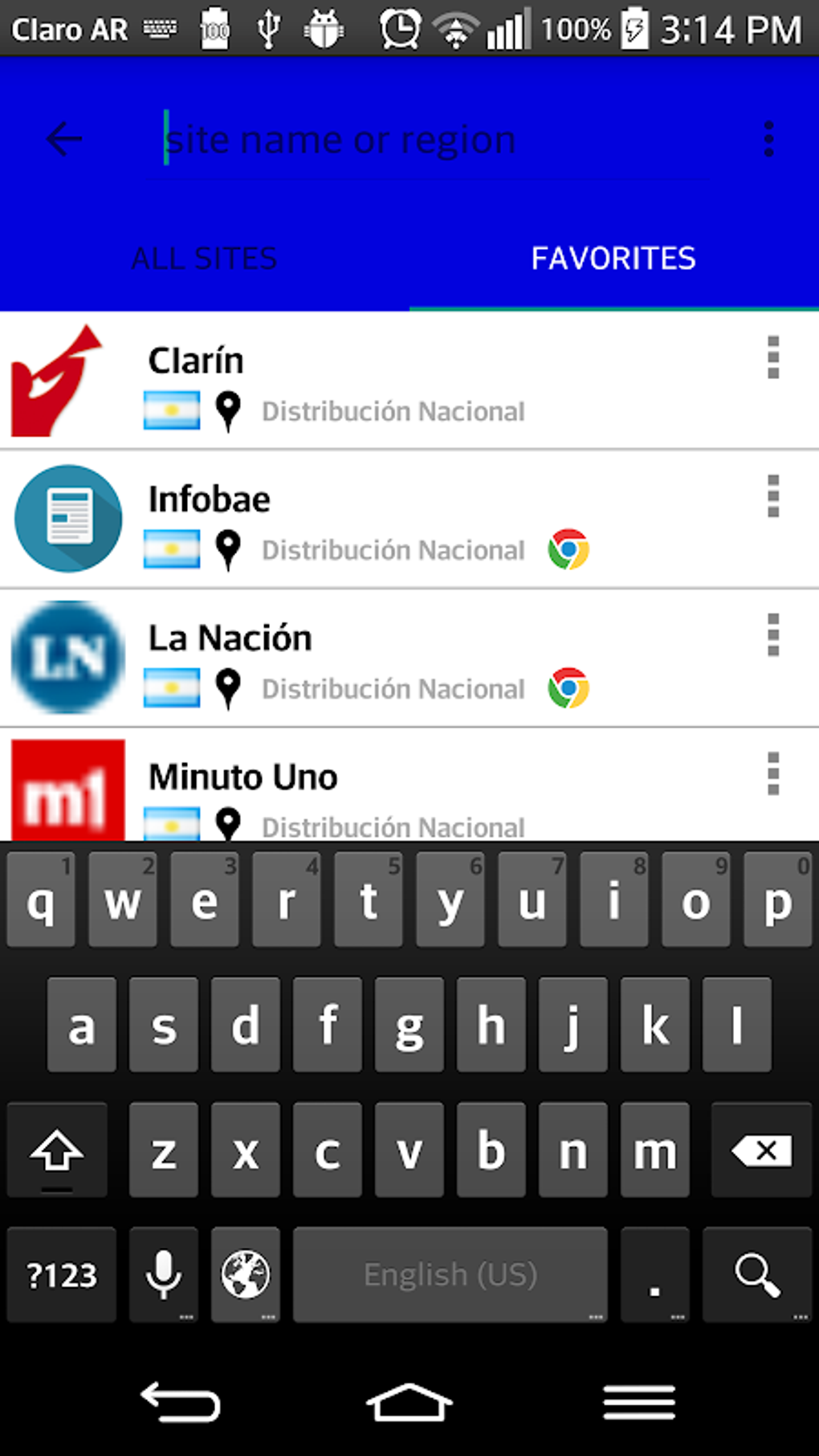
Task: Tap the keyboard search key
Action: pyautogui.click(x=757, y=1275)
